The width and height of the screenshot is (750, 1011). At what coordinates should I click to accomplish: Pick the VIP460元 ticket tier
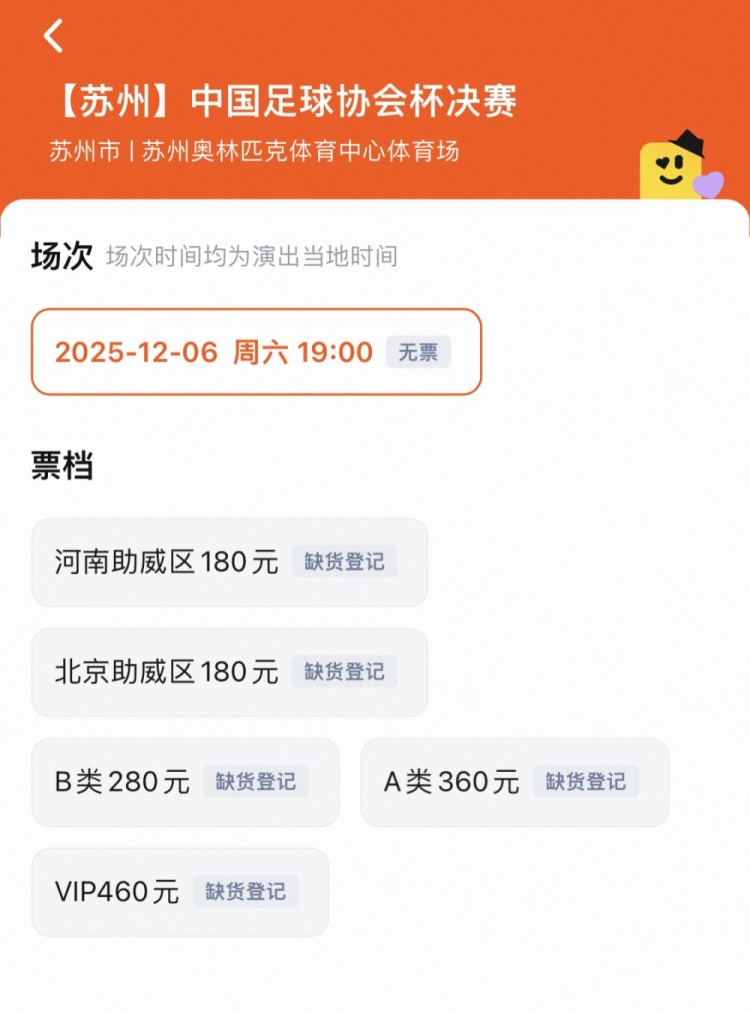[180, 892]
